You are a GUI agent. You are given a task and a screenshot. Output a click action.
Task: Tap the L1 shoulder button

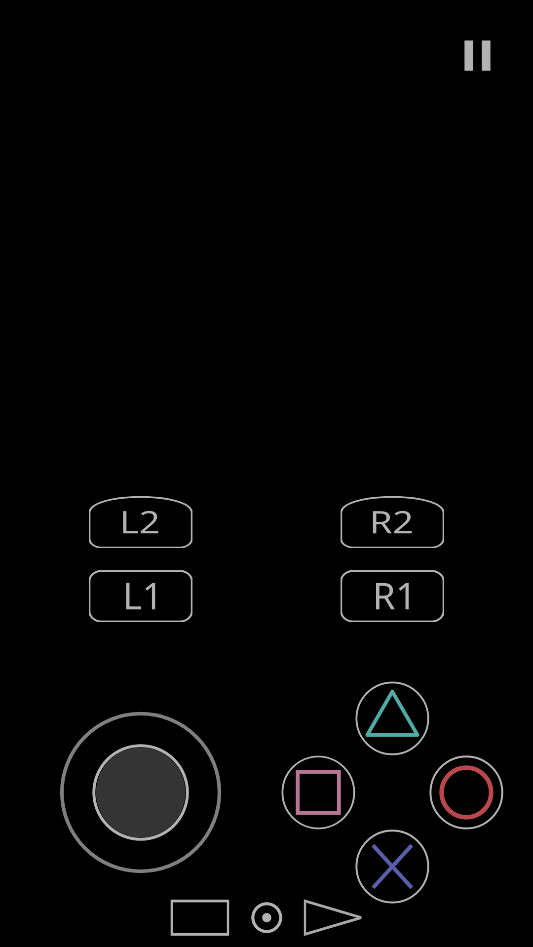[x=141, y=596]
